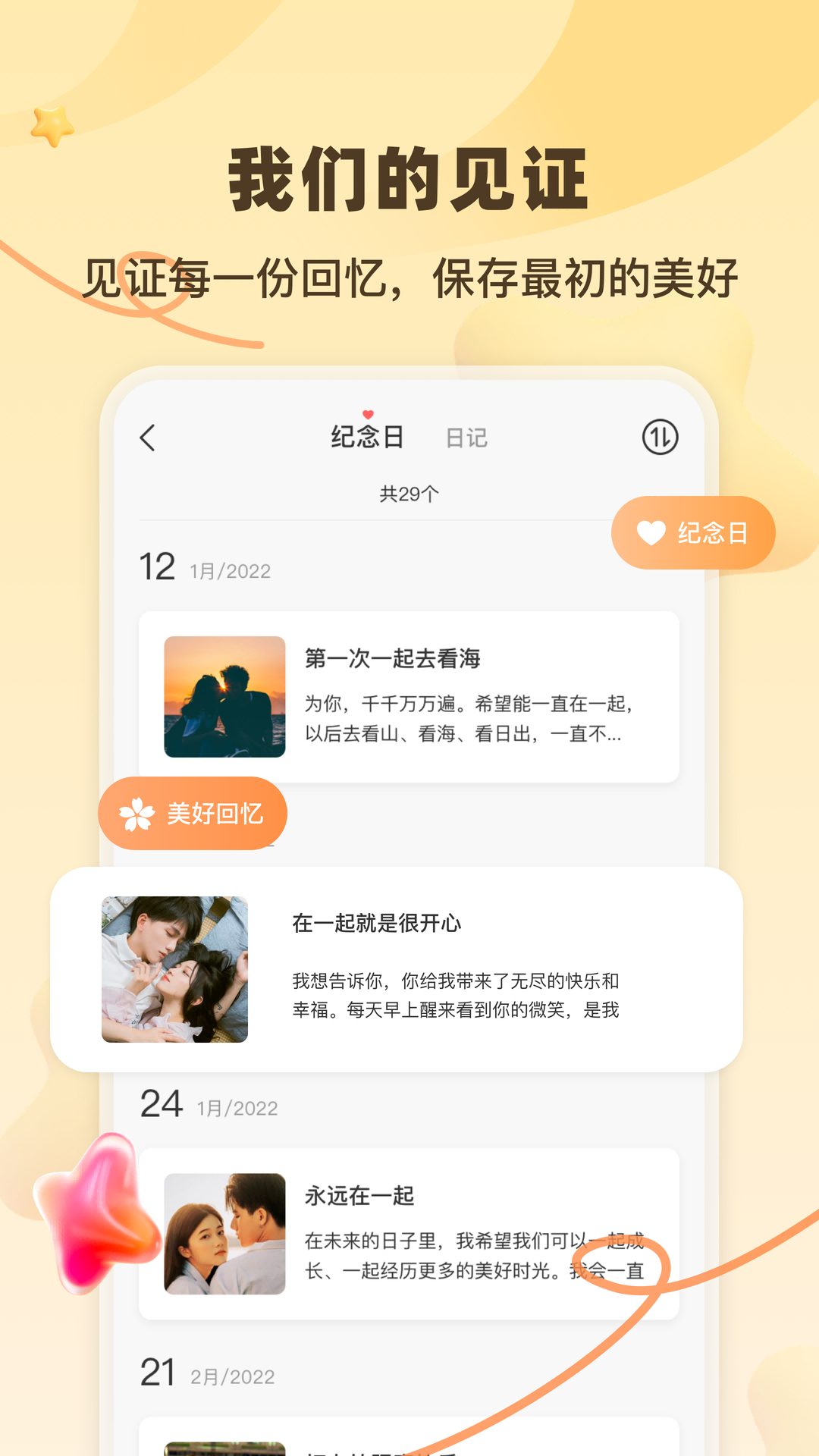
Task: Switch to the 日记 tab
Action: [468, 438]
